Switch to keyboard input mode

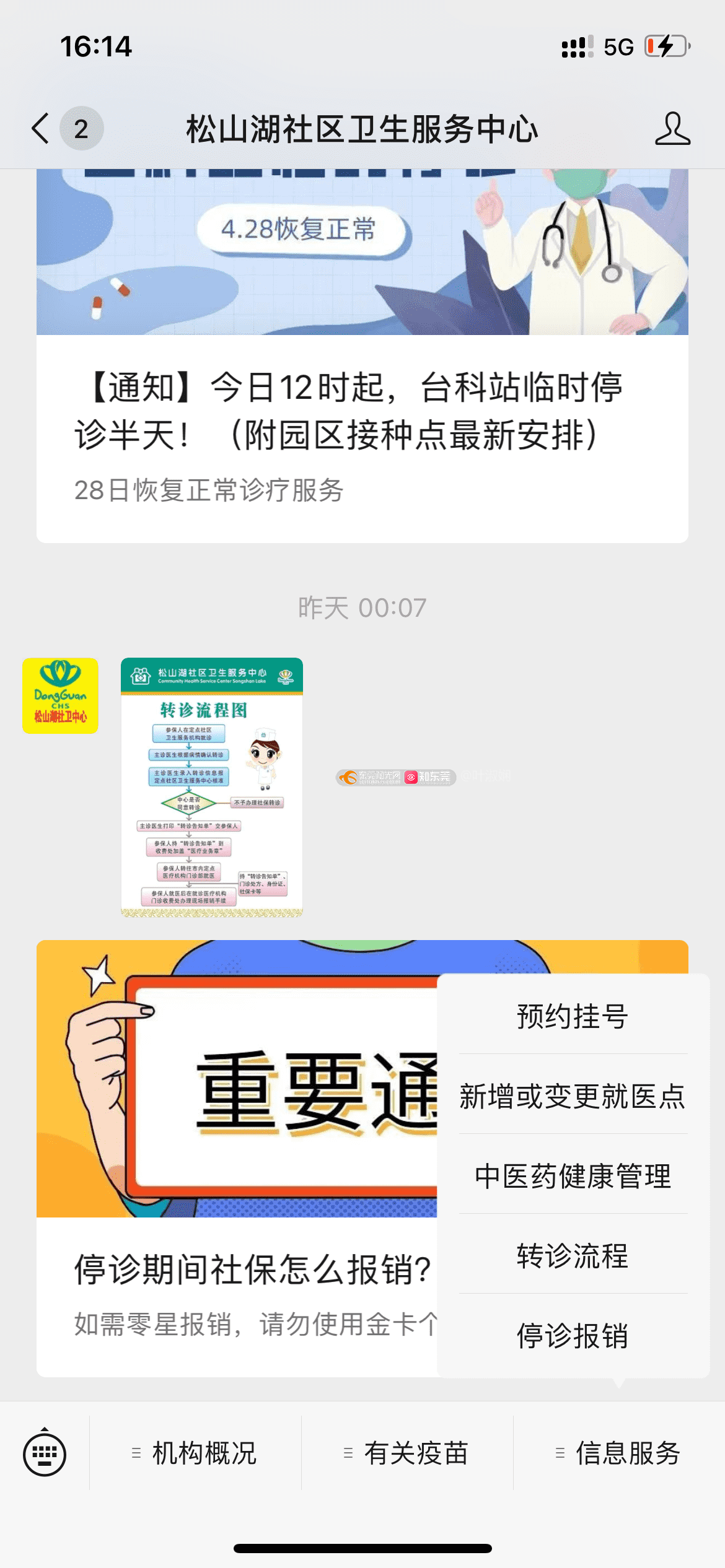click(45, 1453)
